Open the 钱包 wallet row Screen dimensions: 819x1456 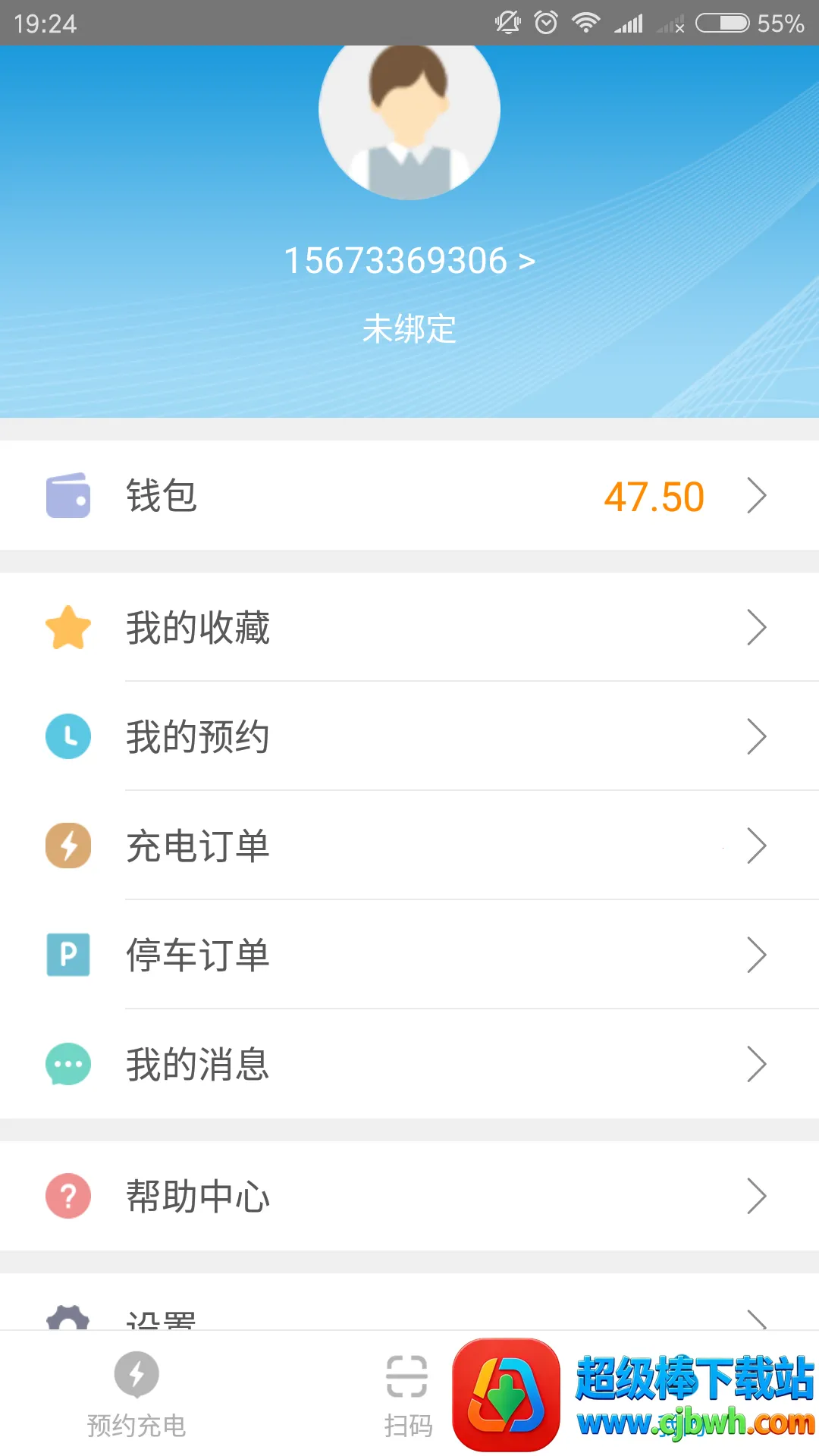click(x=409, y=496)
